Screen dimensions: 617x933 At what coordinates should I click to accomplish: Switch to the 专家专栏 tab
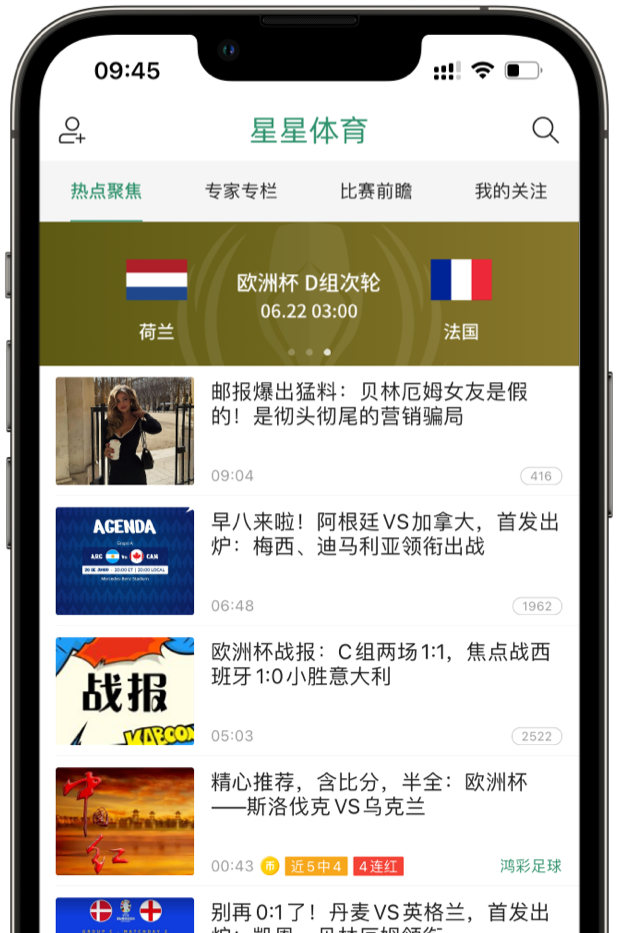click(x=240, y=191)
